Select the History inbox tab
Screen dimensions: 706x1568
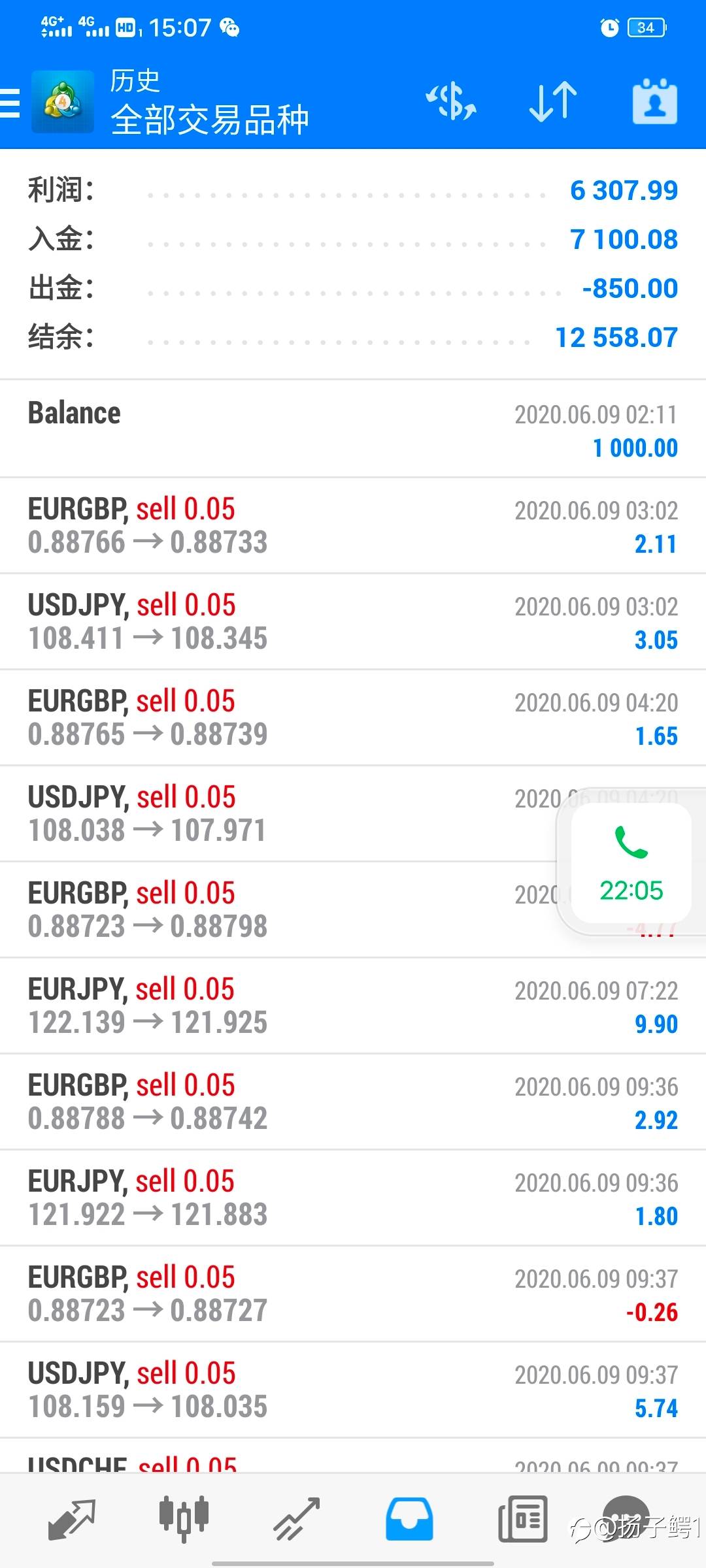tap(409, 1518)
